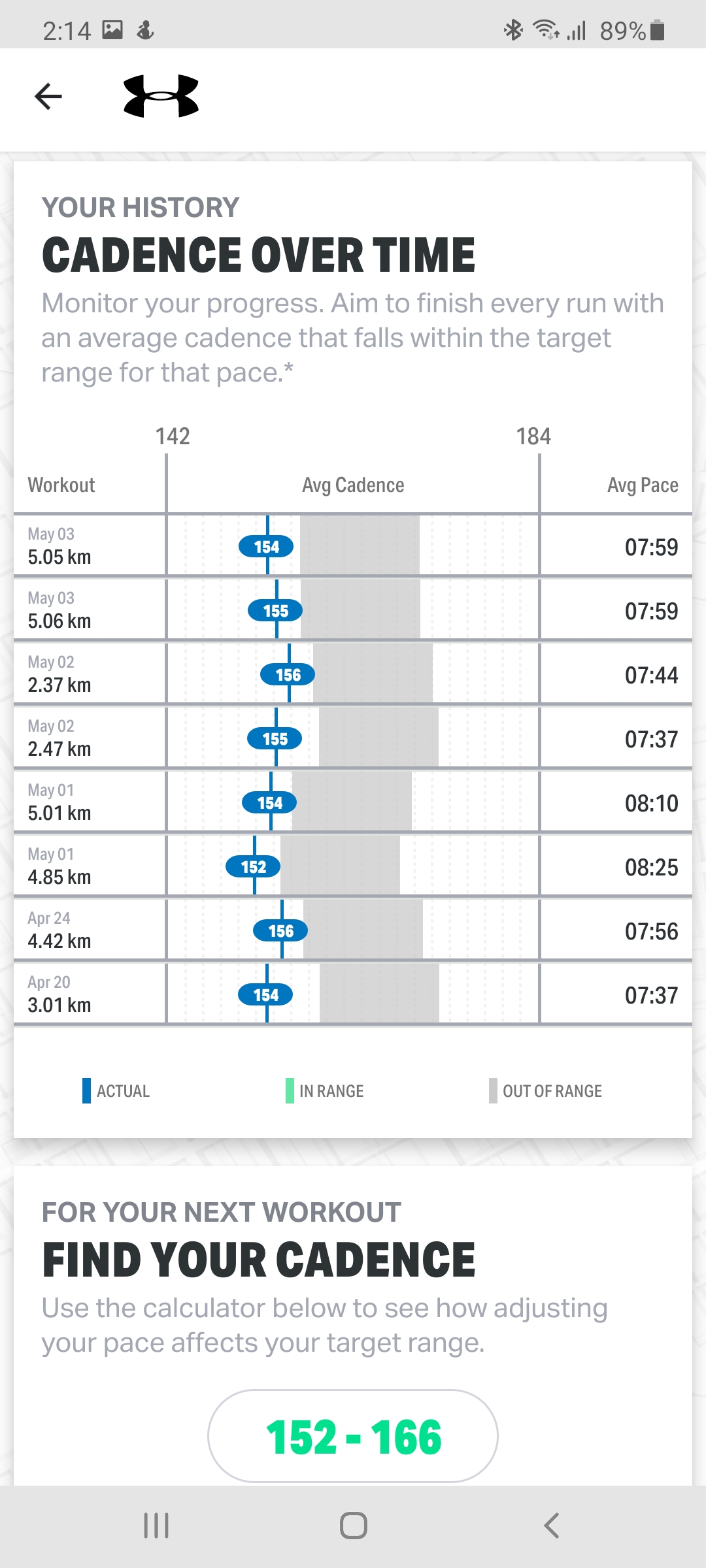The width and height of the screenshot is (706, 1568).
Task: Tap the system back button
Action: 551,1526
